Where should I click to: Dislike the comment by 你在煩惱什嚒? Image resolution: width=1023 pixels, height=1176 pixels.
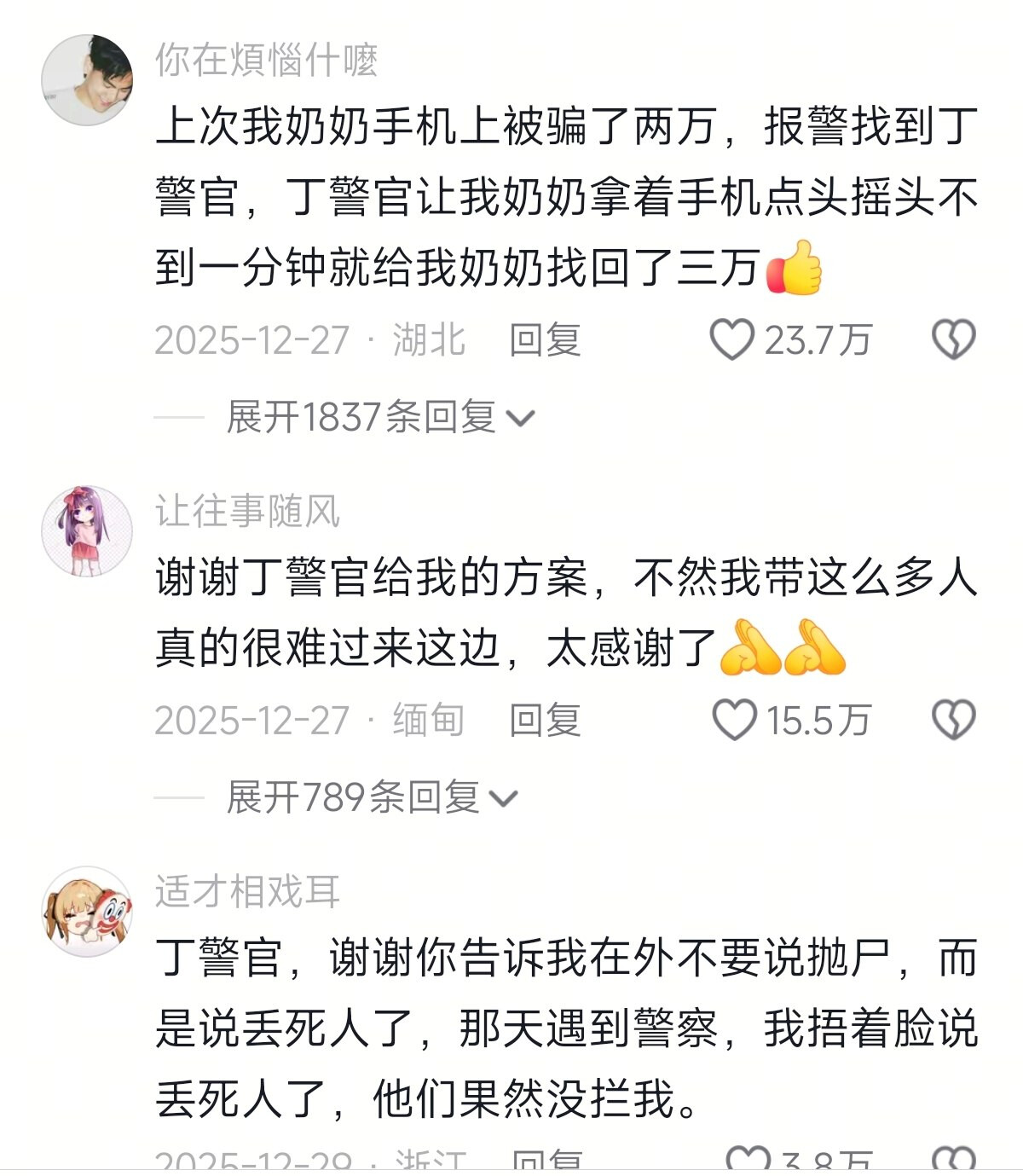[953, 339]
